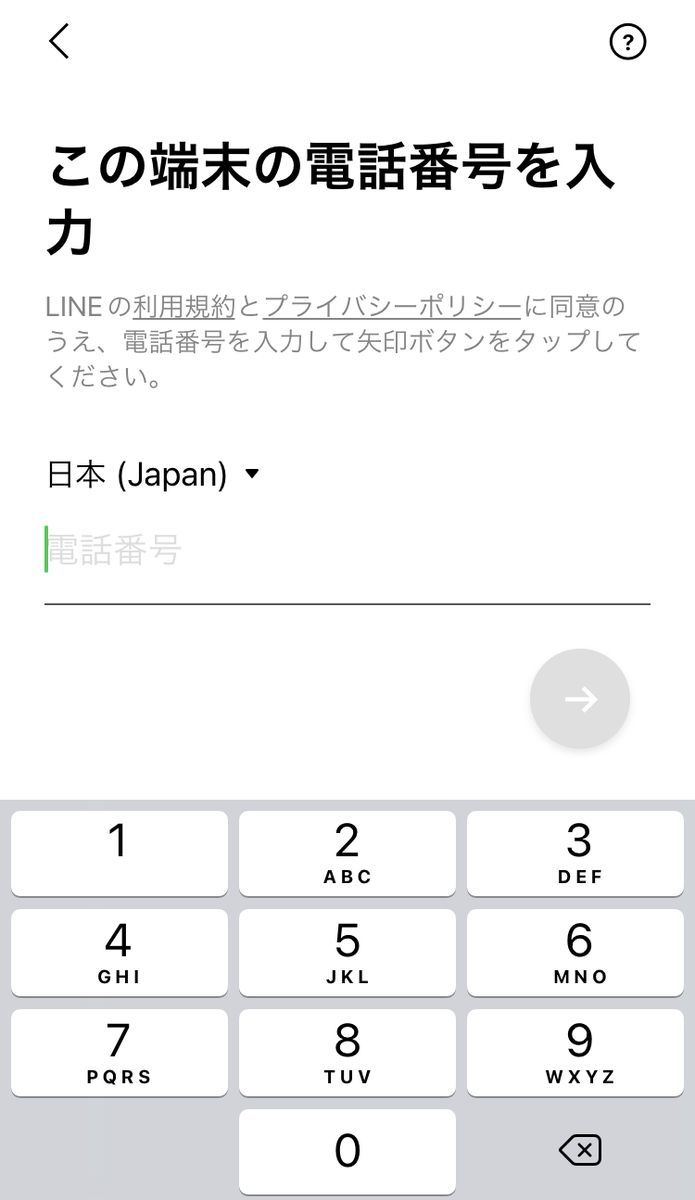
Task: Type digit 0 on the keypad
Action: click(347, 1151)
